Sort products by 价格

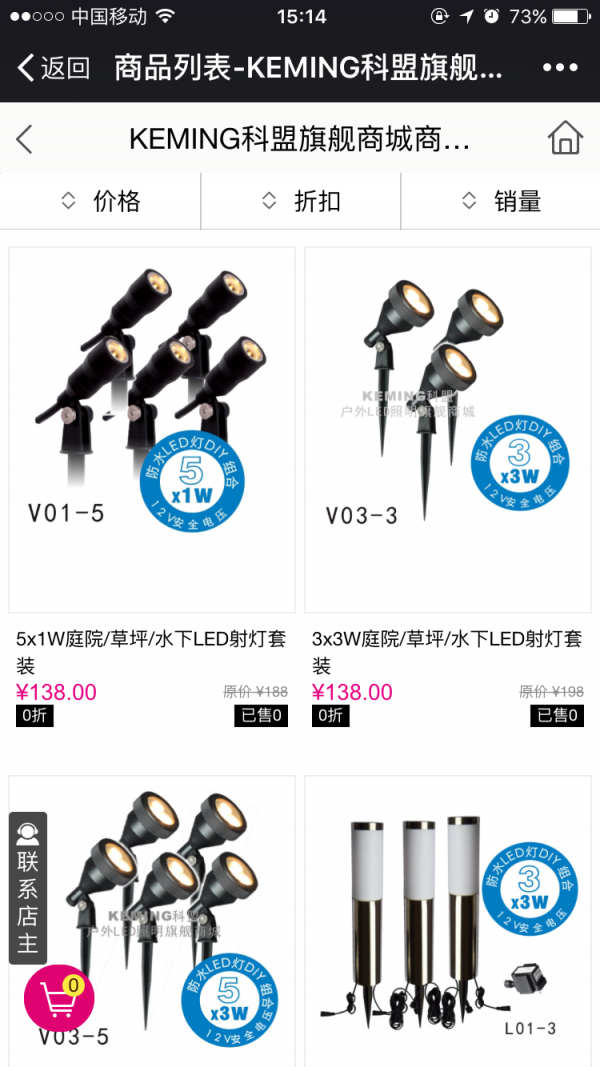tap(100, 201)
